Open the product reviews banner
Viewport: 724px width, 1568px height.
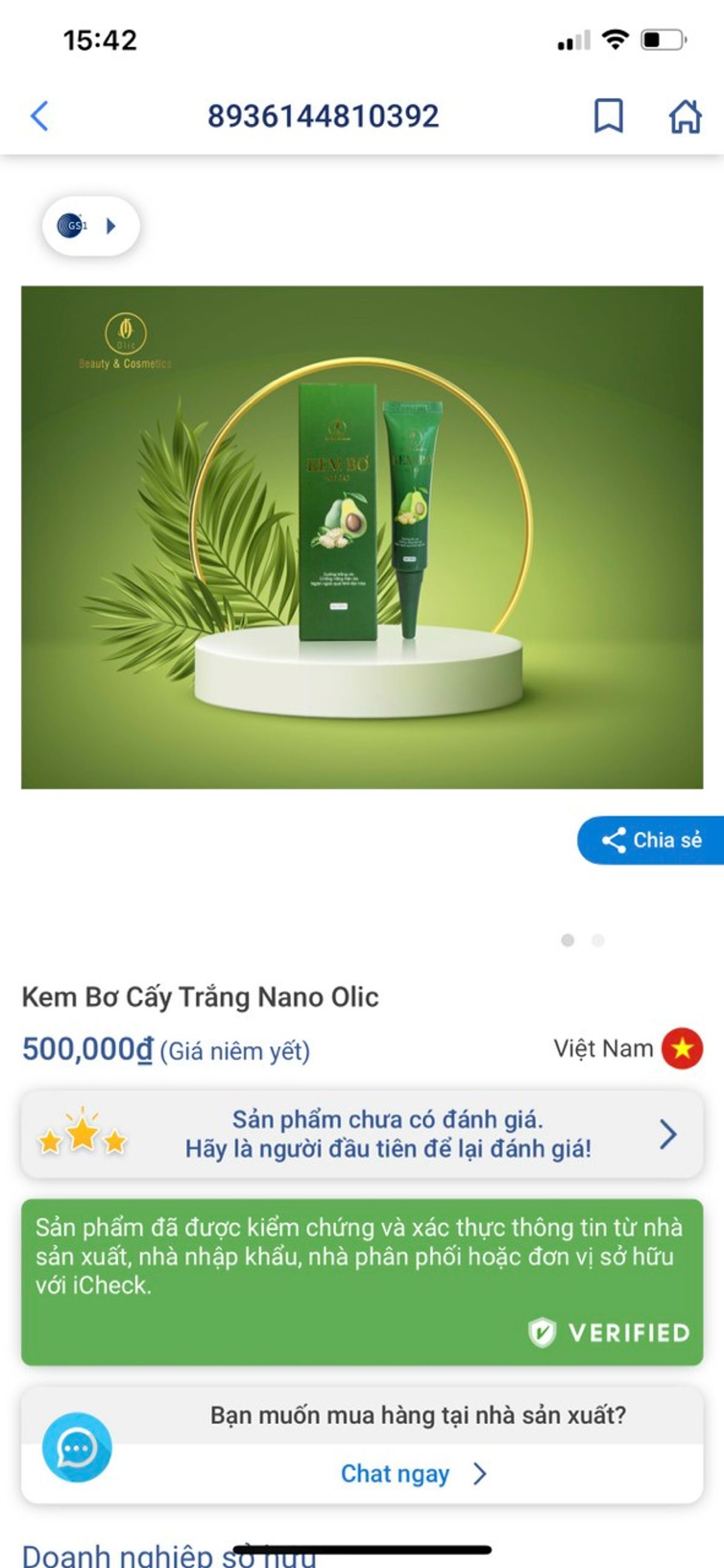[x=361, y=1134]
